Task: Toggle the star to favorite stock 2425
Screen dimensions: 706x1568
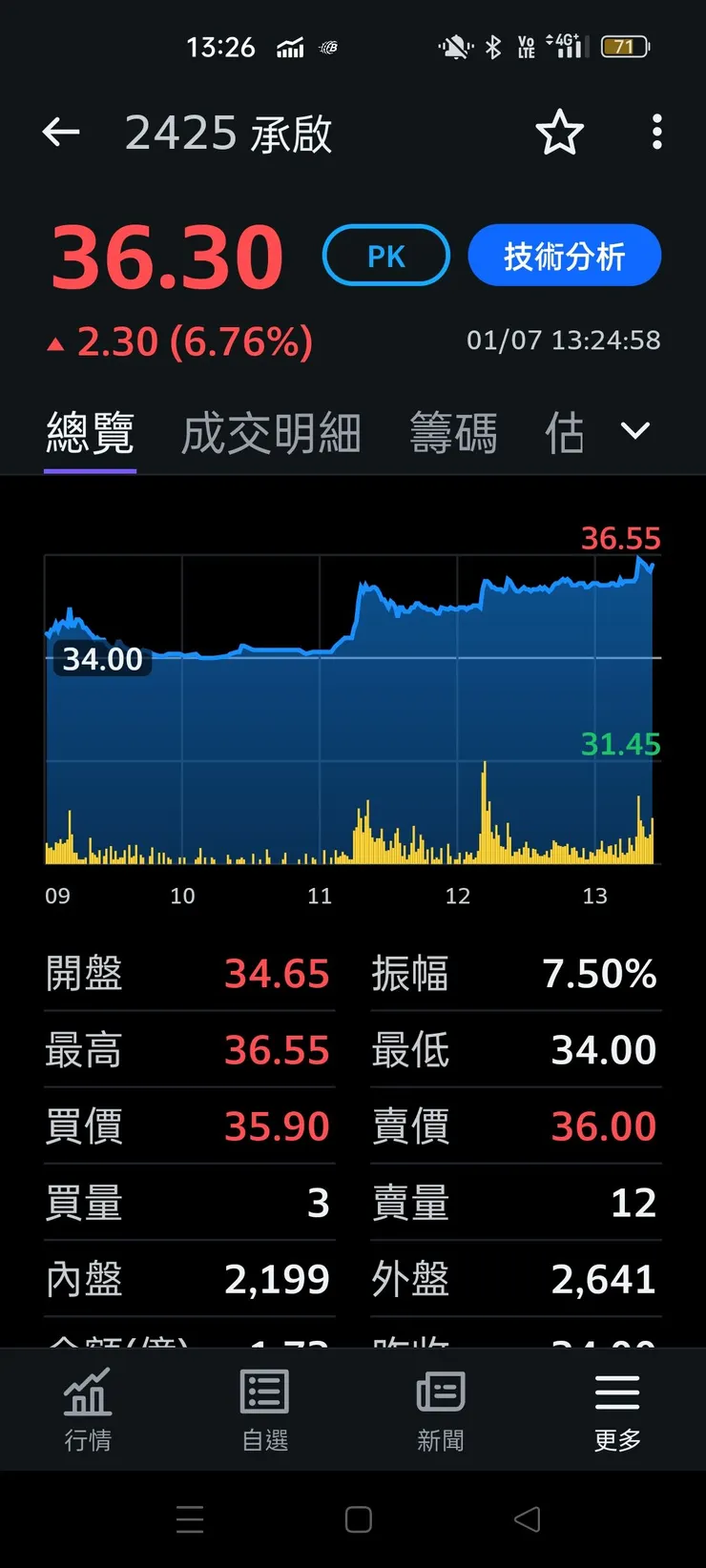Action: (x=560, y=134)
